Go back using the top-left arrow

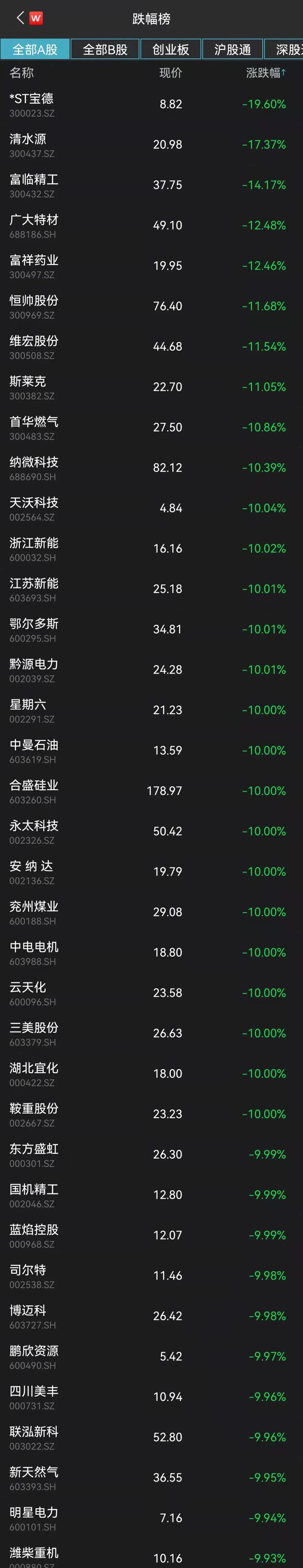pyautogui.click(x=20, y=18)
